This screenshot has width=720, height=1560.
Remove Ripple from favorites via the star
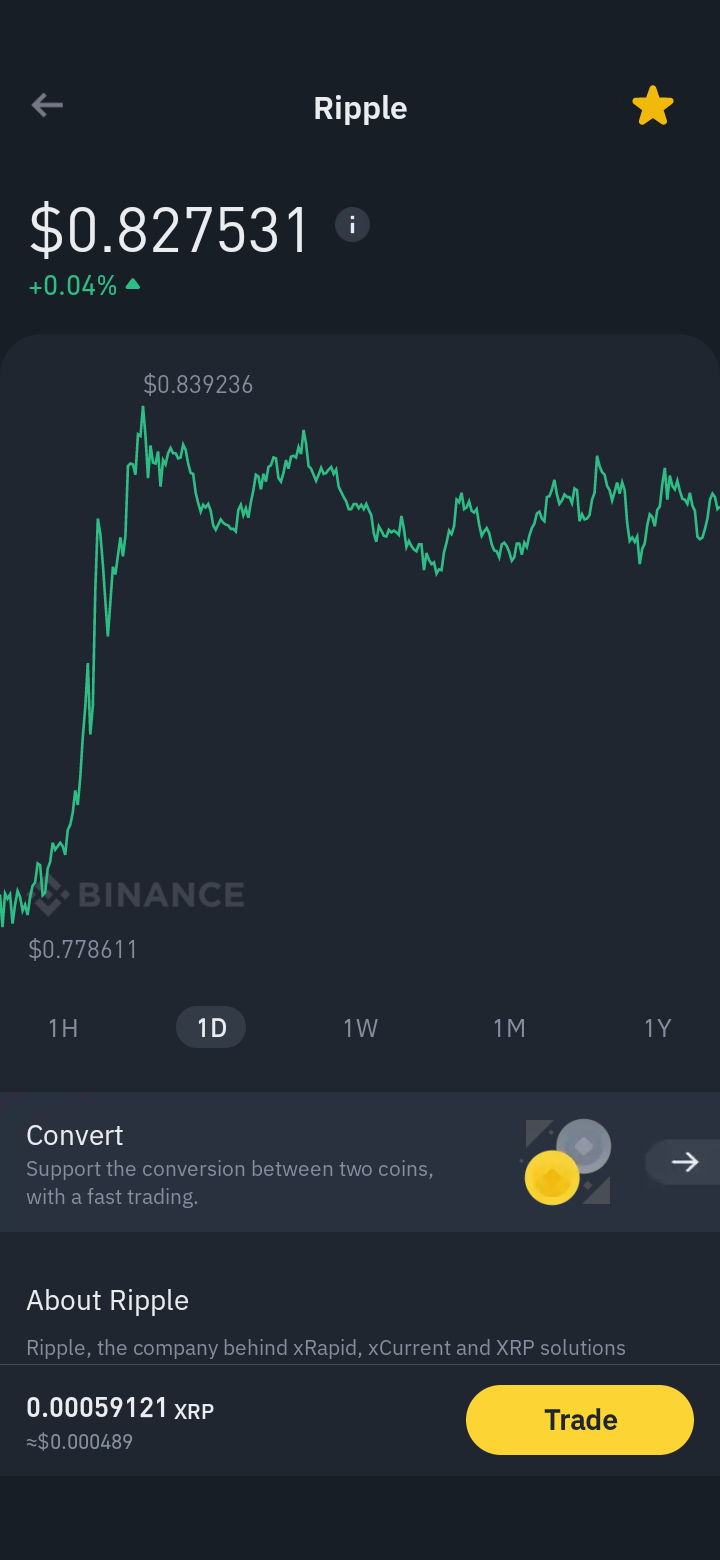click(x=653, y=106)
